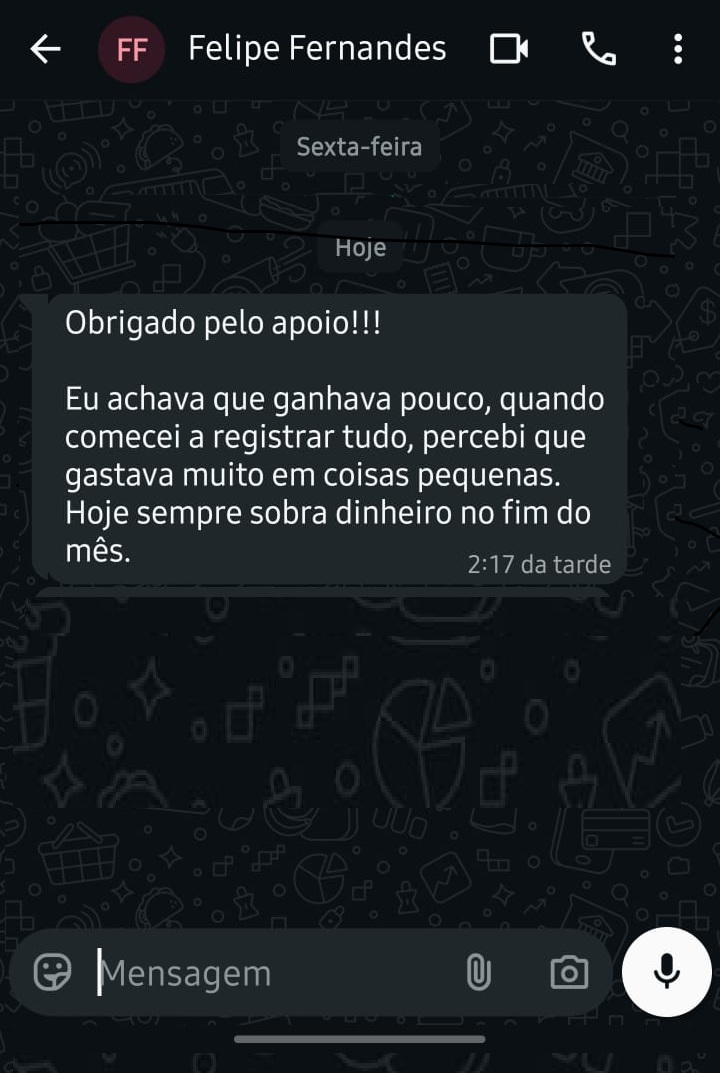Open the three-dot overflow menu
720x1073 pixels.
[x=678, y=48]
